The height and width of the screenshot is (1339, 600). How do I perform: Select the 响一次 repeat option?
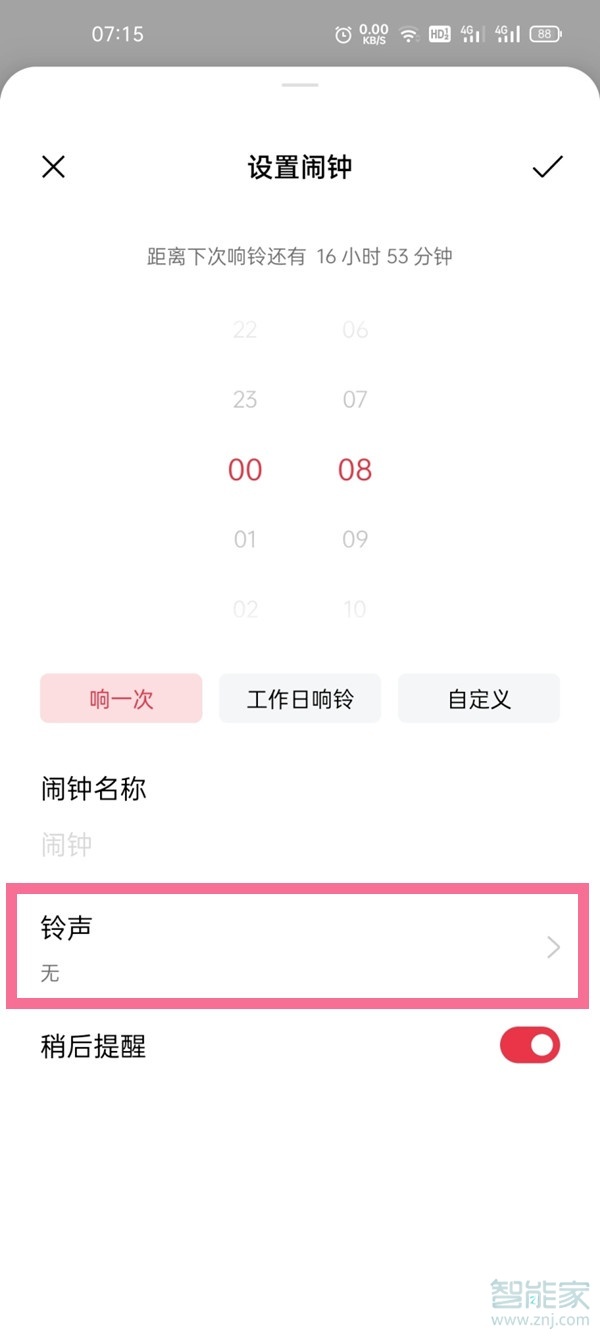pos(121,698)
